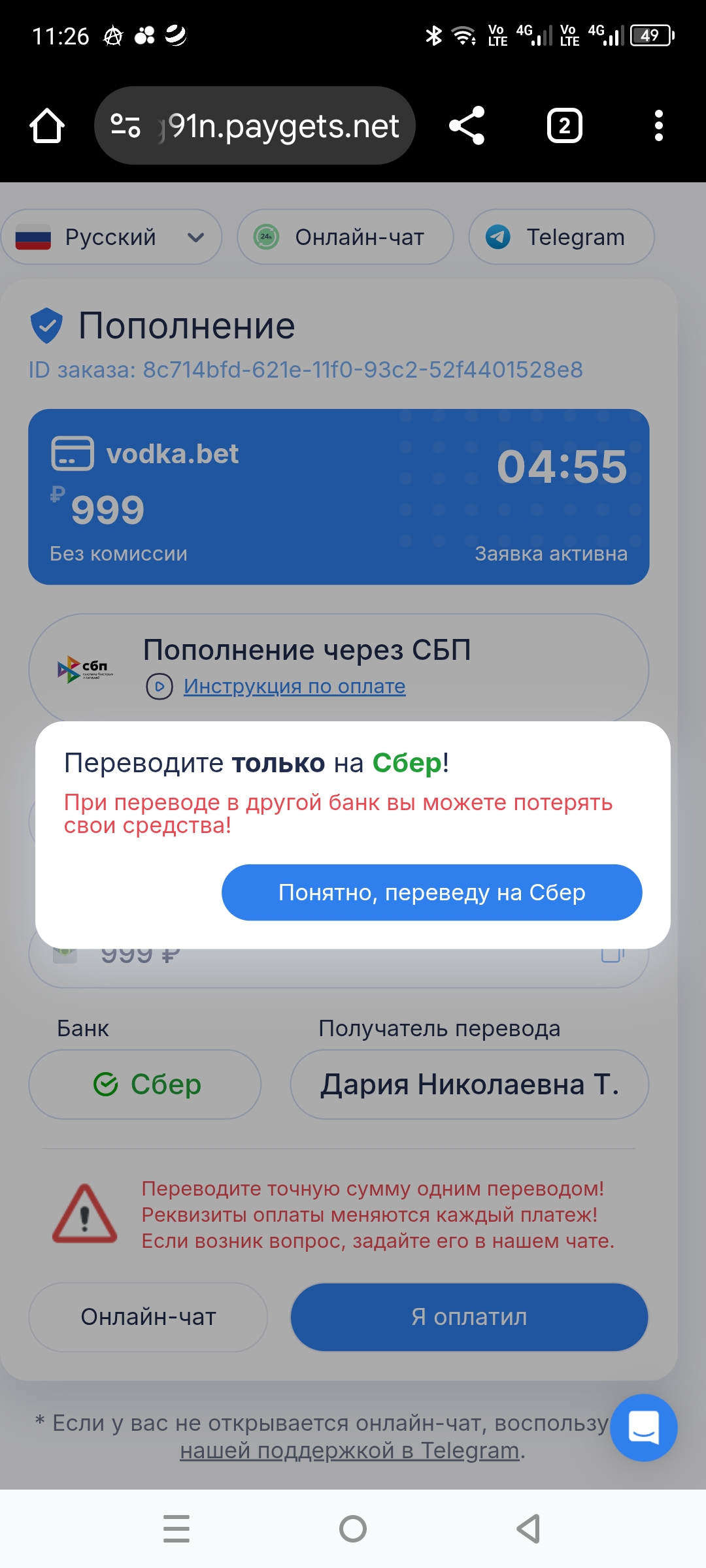This screenshot has height=1568, width=706.
Task: Go back with system navigation
Action: tap(528, 1529)
